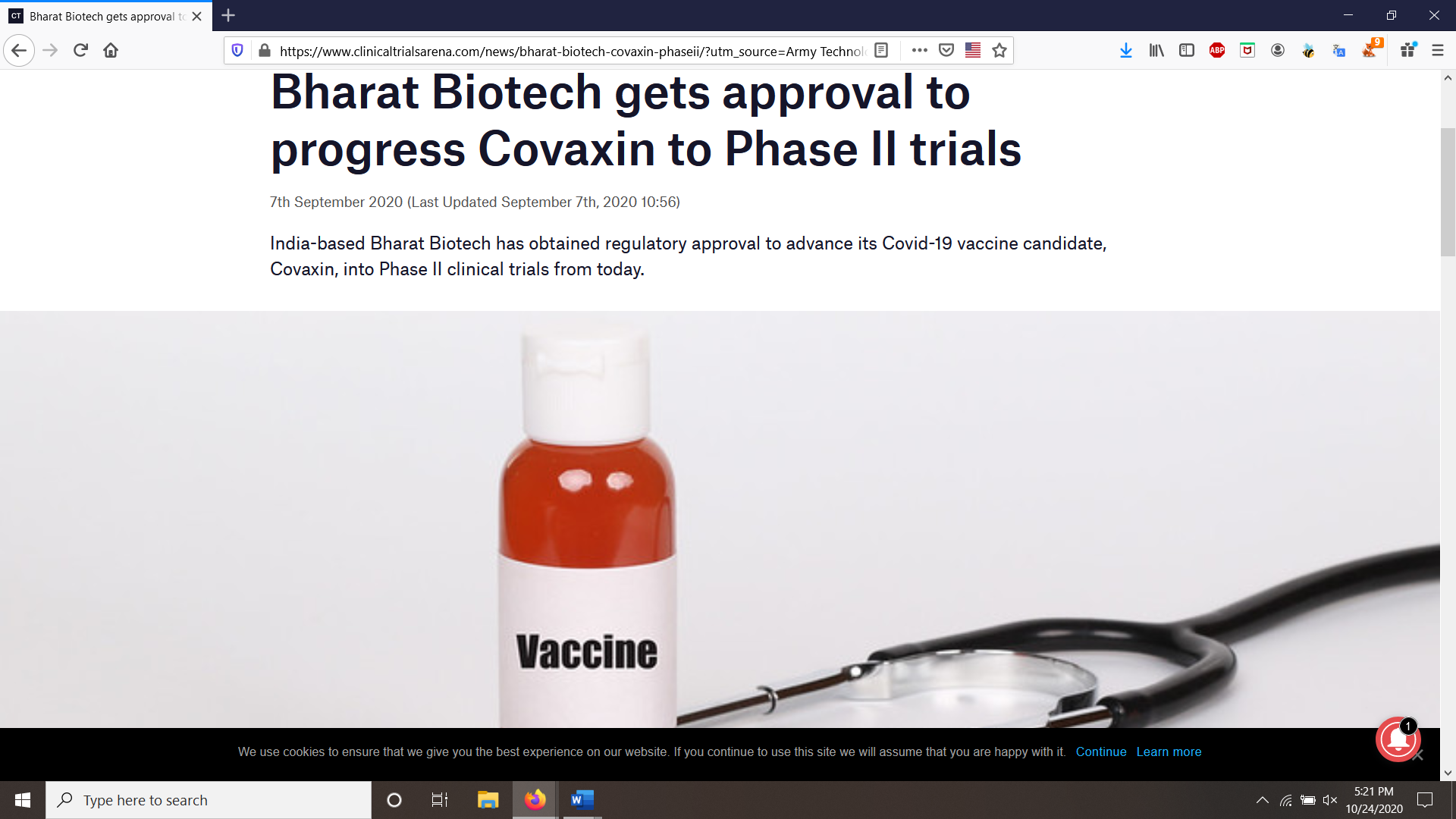Dismiss the cookie banner
The height and width of the screenshot is (819, 1456).
1418,755
